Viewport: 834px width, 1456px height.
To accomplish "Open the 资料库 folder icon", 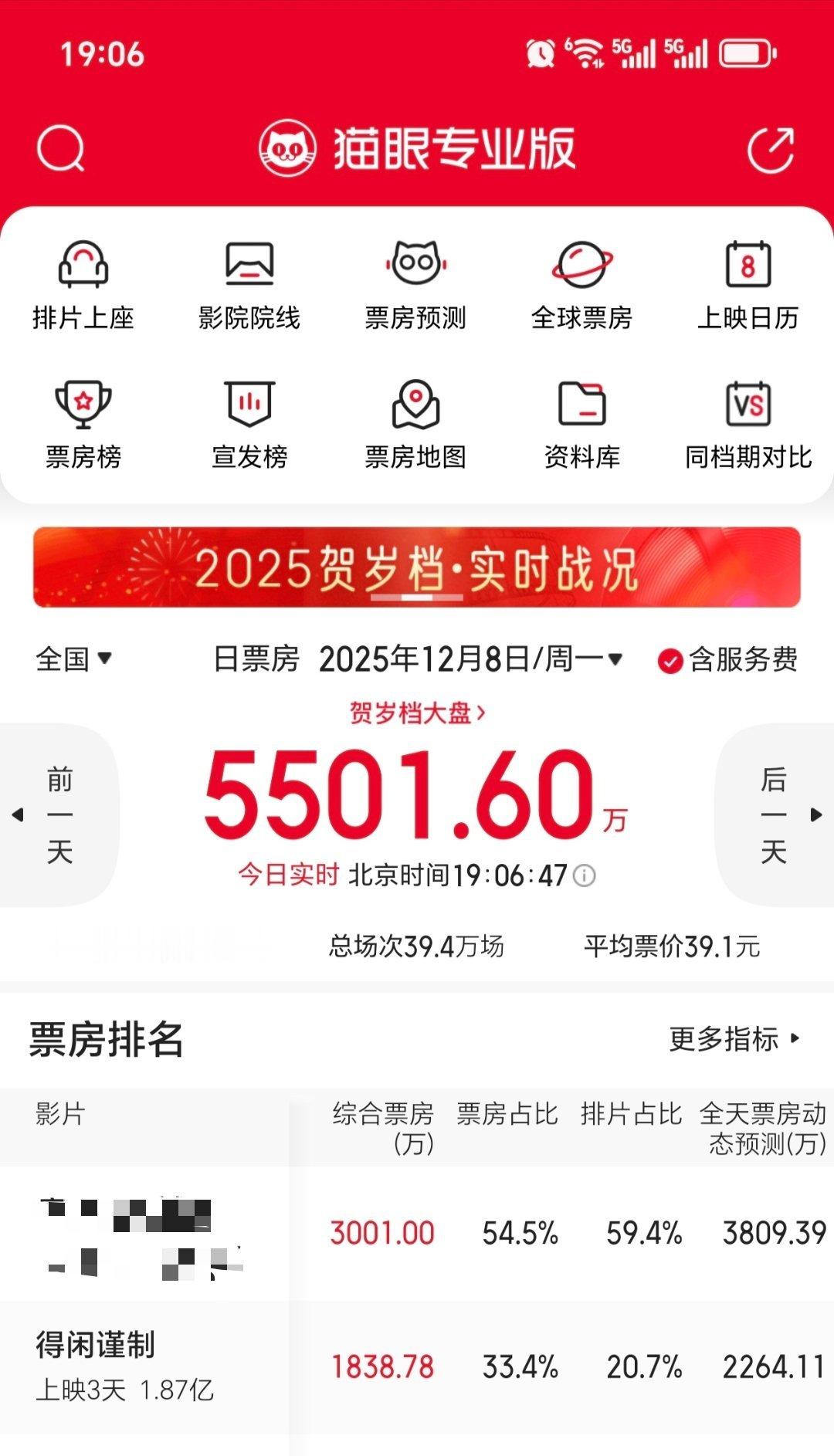I will [x=583, y=403].
